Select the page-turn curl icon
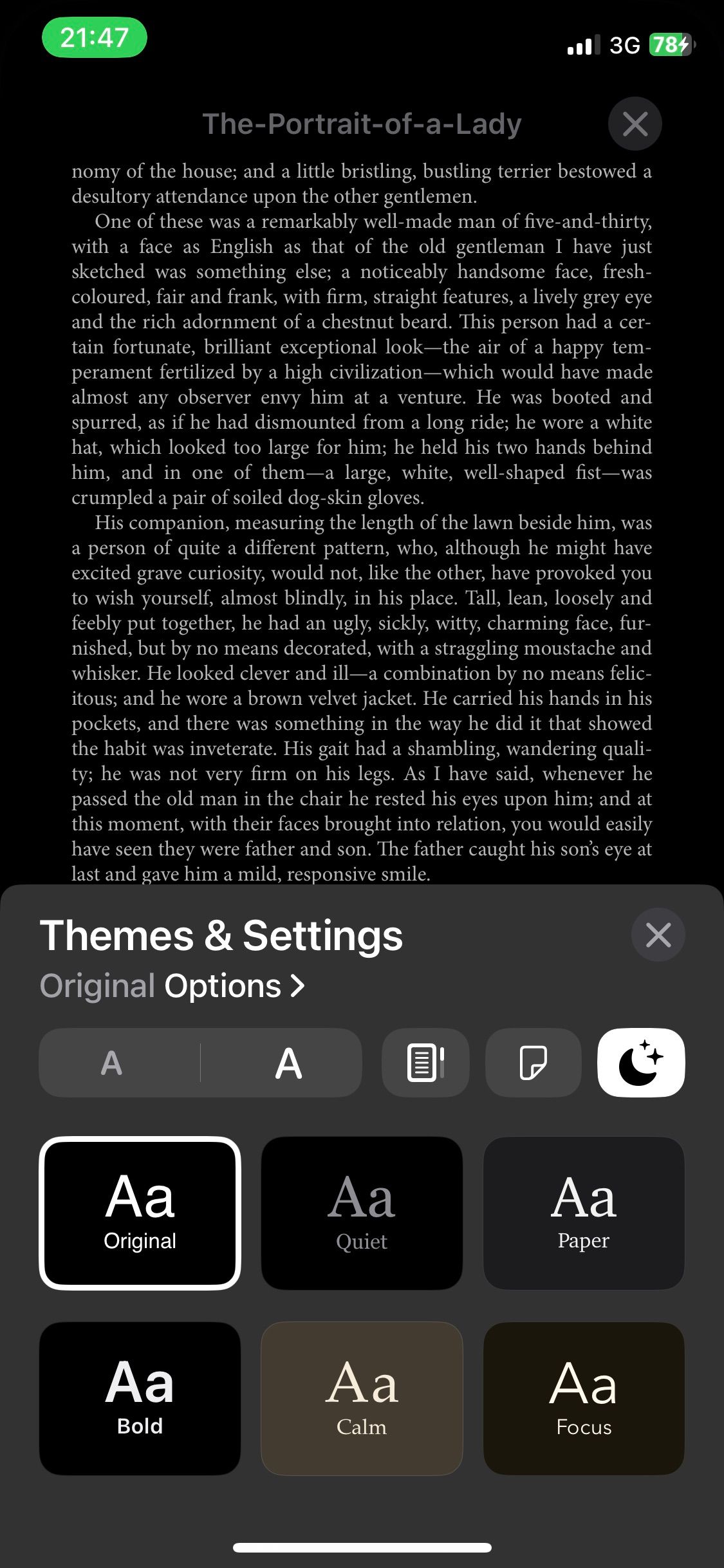Viewport: 724px width, 1568px height. pos(533,1063)
